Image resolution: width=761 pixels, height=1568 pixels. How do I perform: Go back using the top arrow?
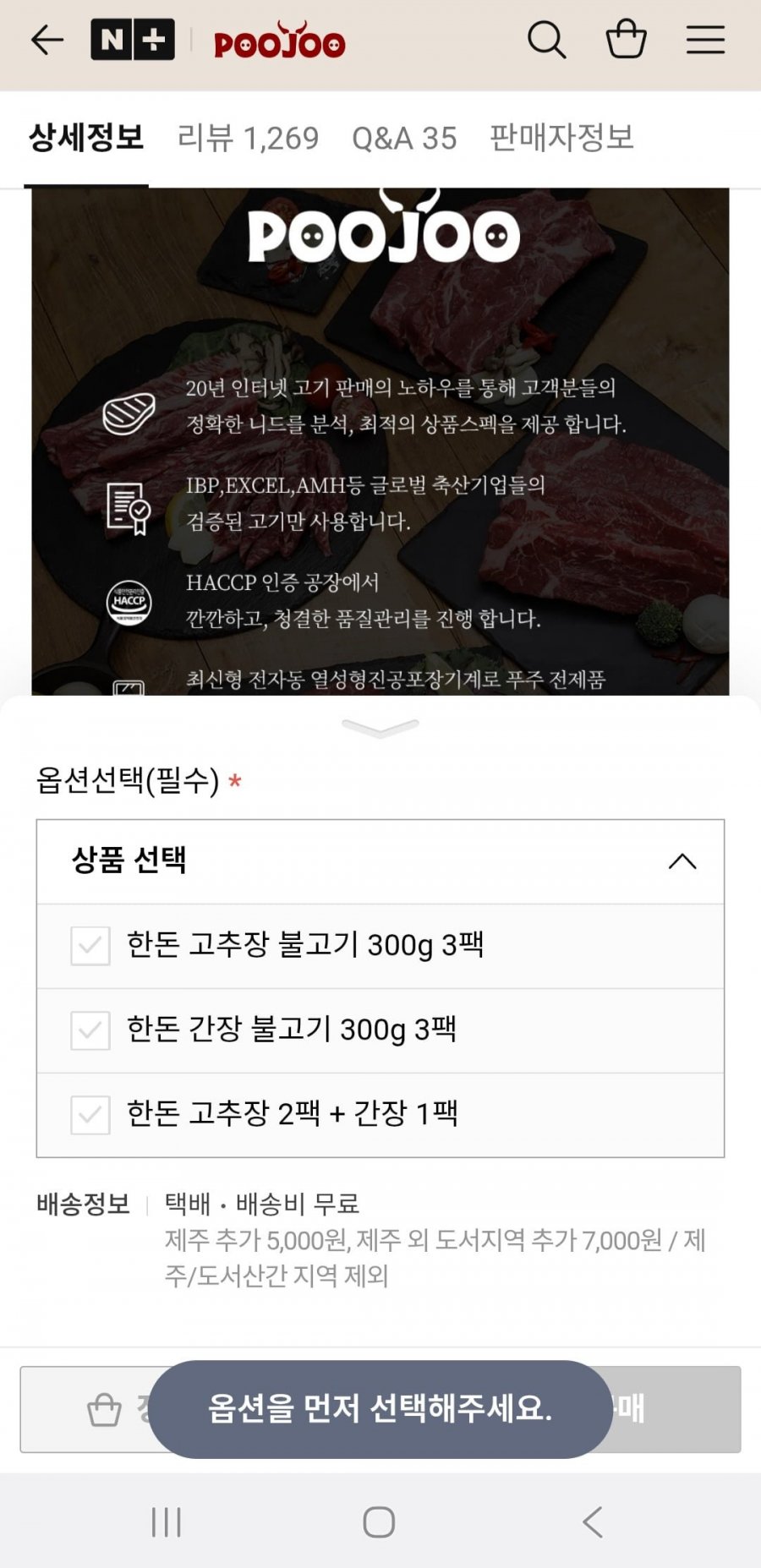[x=47, y=40]
